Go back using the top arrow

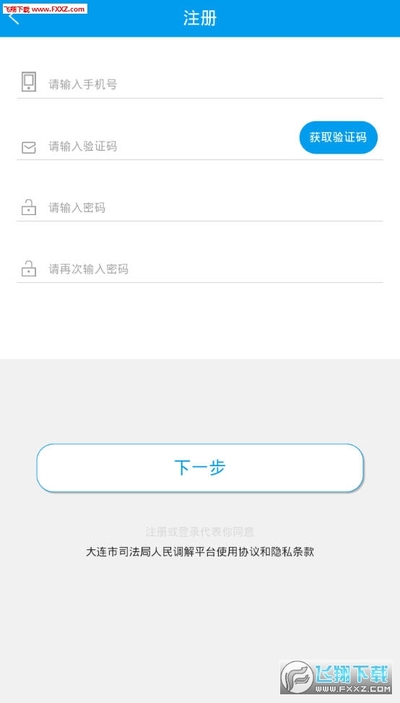(x=14, y=18)
